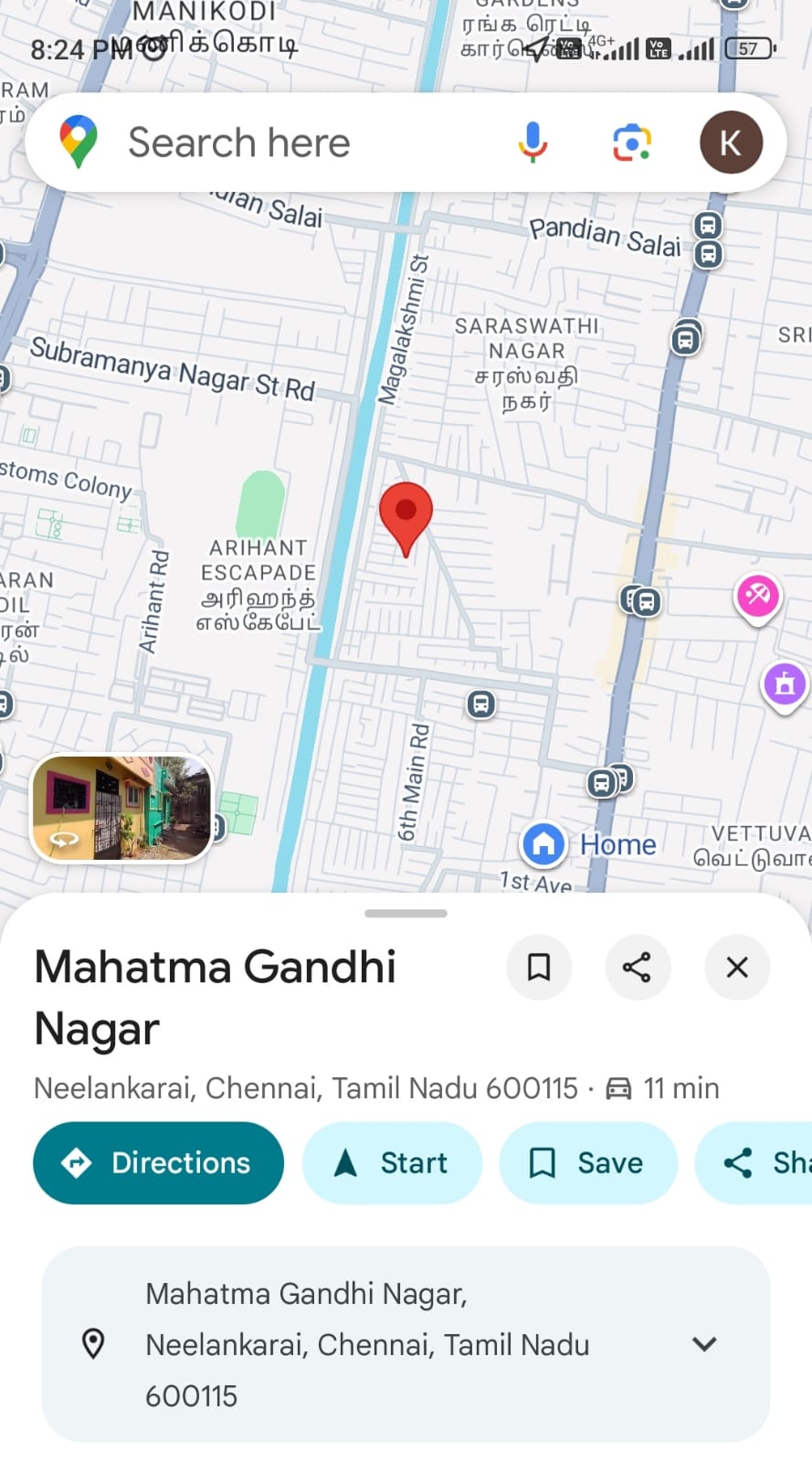Open the K profile account avatar

pos(731,143)
